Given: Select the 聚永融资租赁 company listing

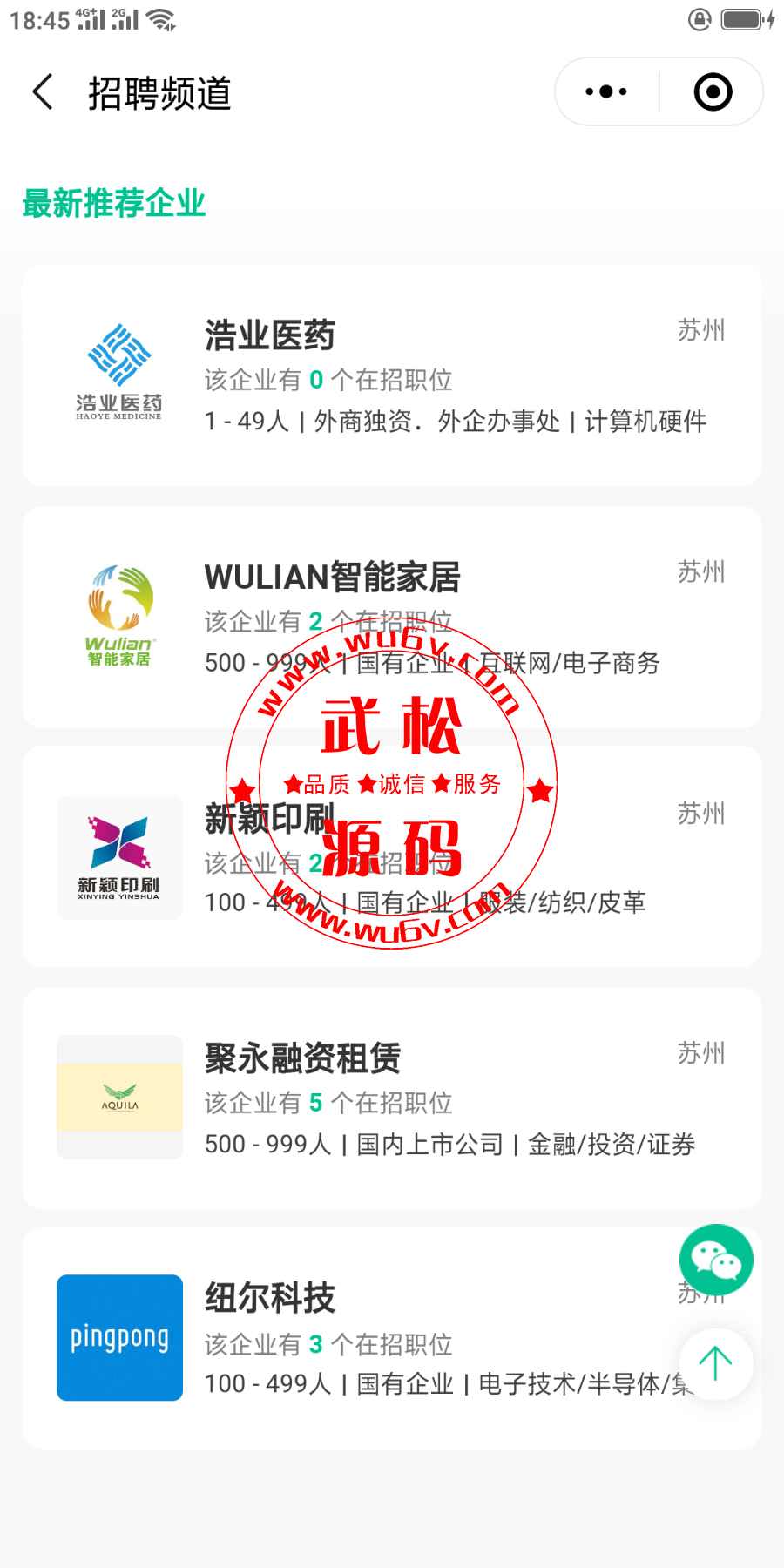Looking at the screenshot, I should pos(392,1098).
